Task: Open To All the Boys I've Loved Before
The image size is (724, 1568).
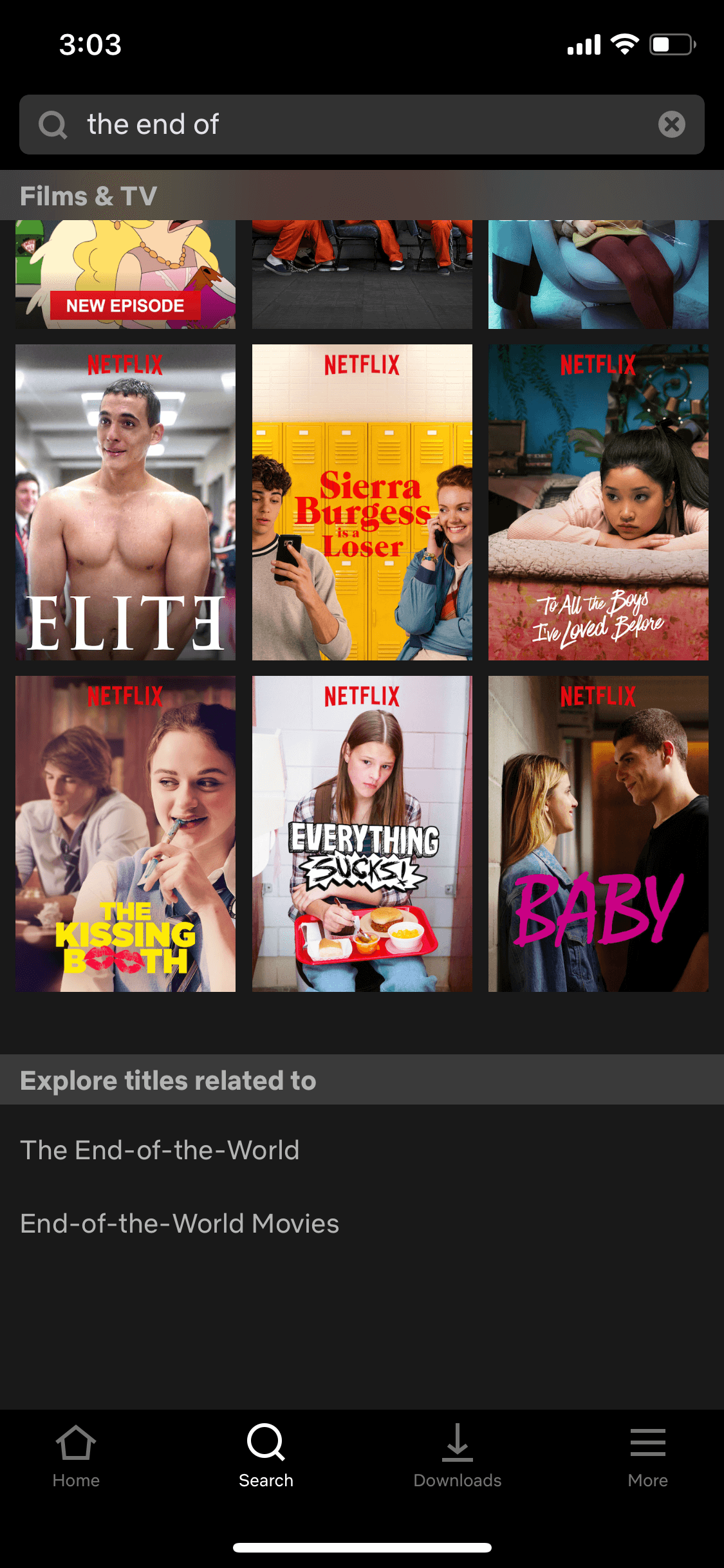Action: pos(599,502)
